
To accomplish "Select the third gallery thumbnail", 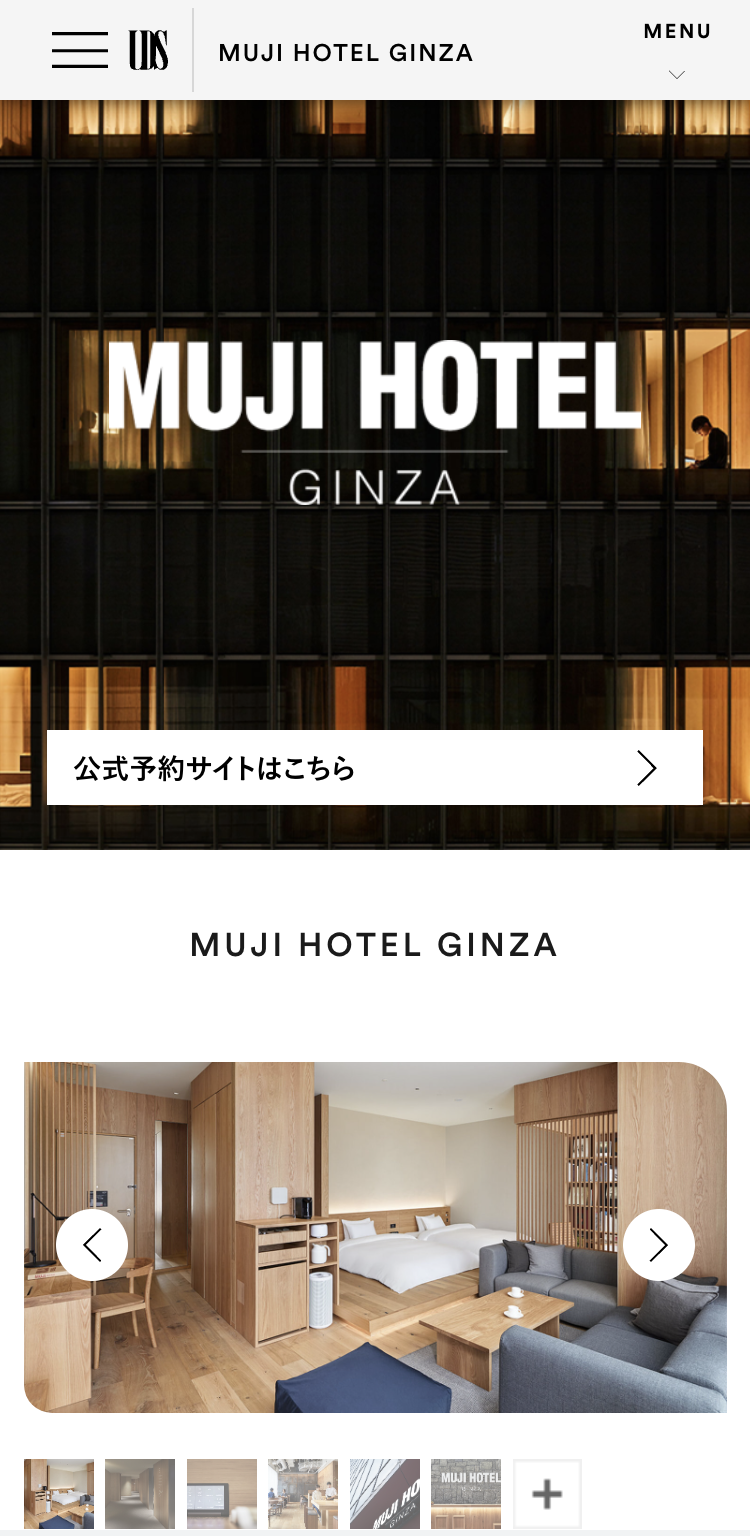I will pos(222,1494).
